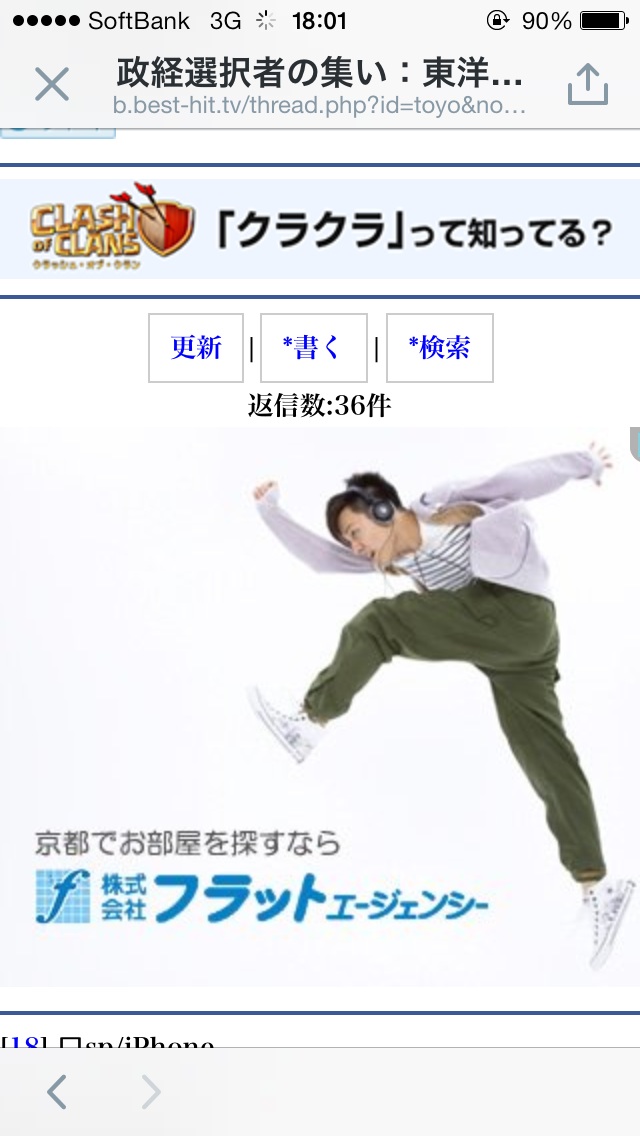640x1136 pixels.
Task: Tap the *書く write reply link
Action: (312, 348)
